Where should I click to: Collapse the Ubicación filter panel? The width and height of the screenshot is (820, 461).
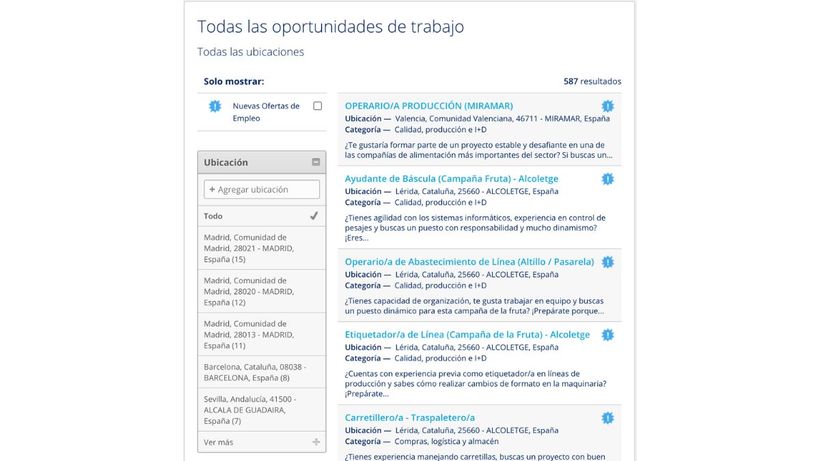pos(316,162)
